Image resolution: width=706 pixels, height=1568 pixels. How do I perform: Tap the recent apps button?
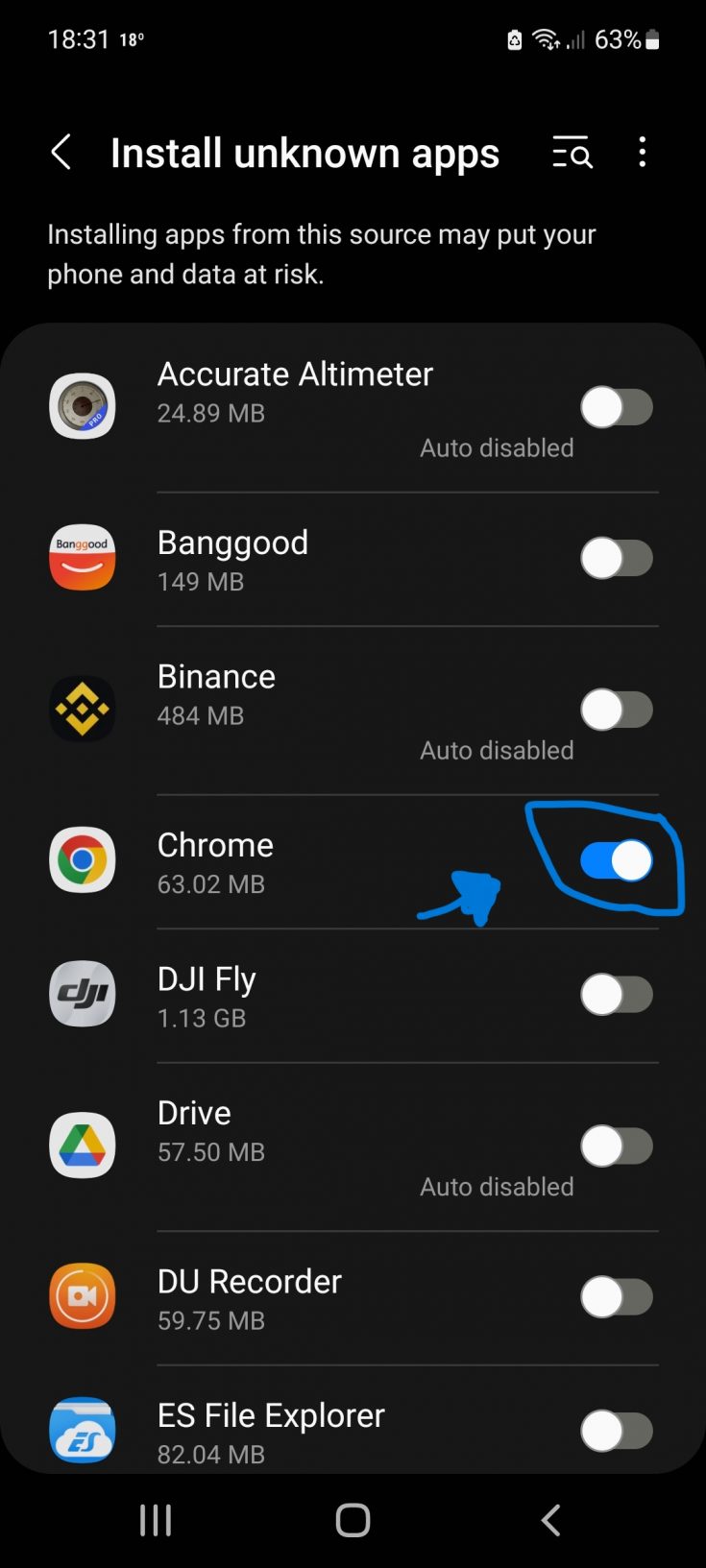point(155,1519)
